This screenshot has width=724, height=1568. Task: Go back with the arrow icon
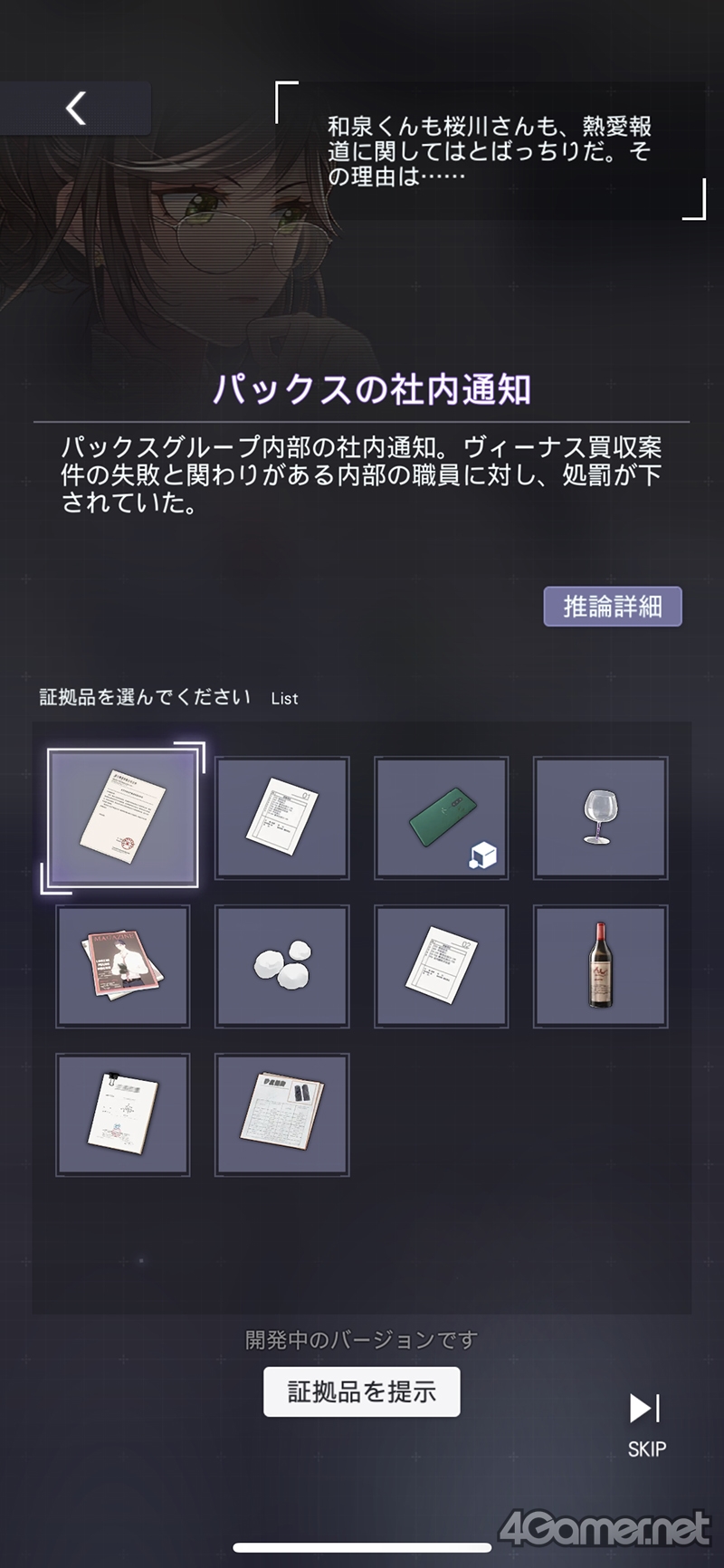tap(76, 109)
